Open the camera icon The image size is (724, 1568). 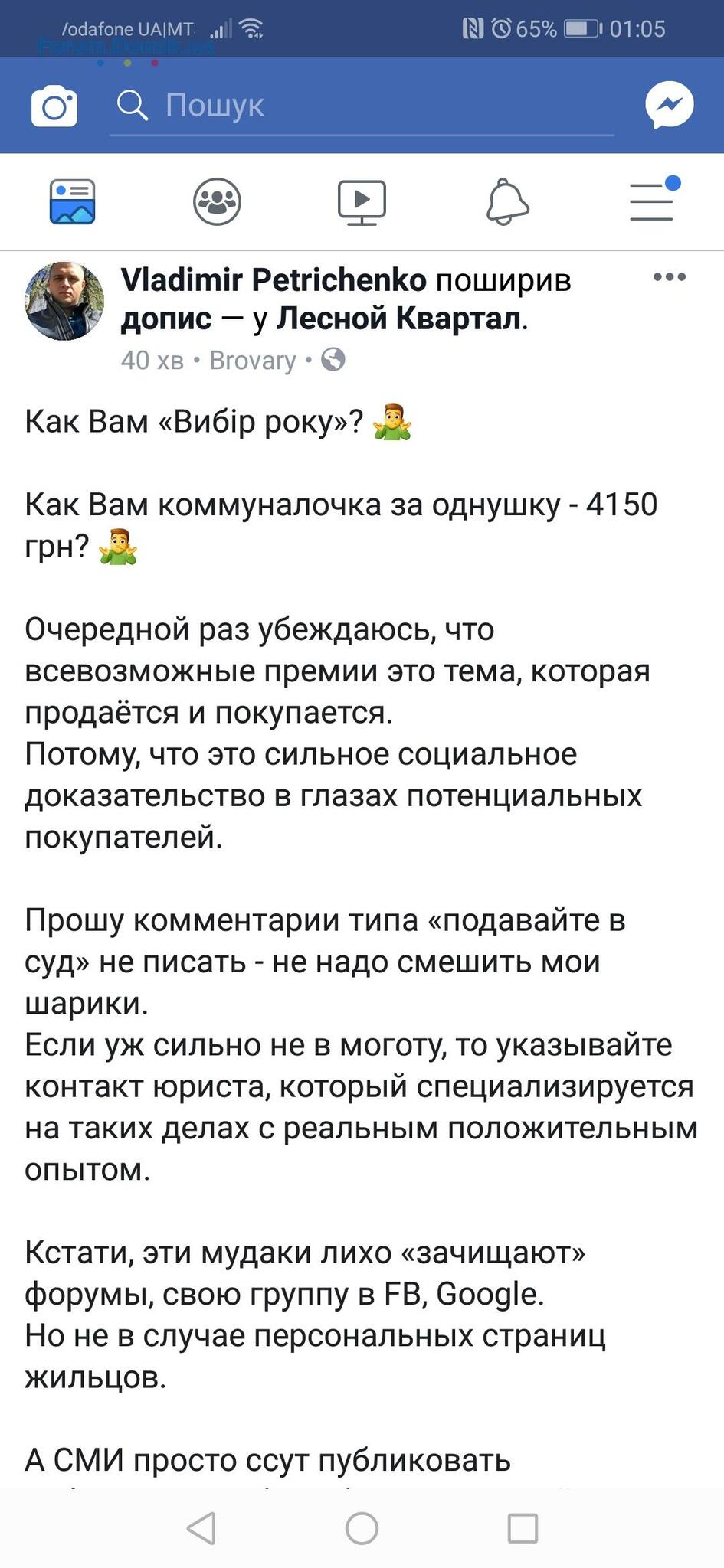[x=54, y=106]
